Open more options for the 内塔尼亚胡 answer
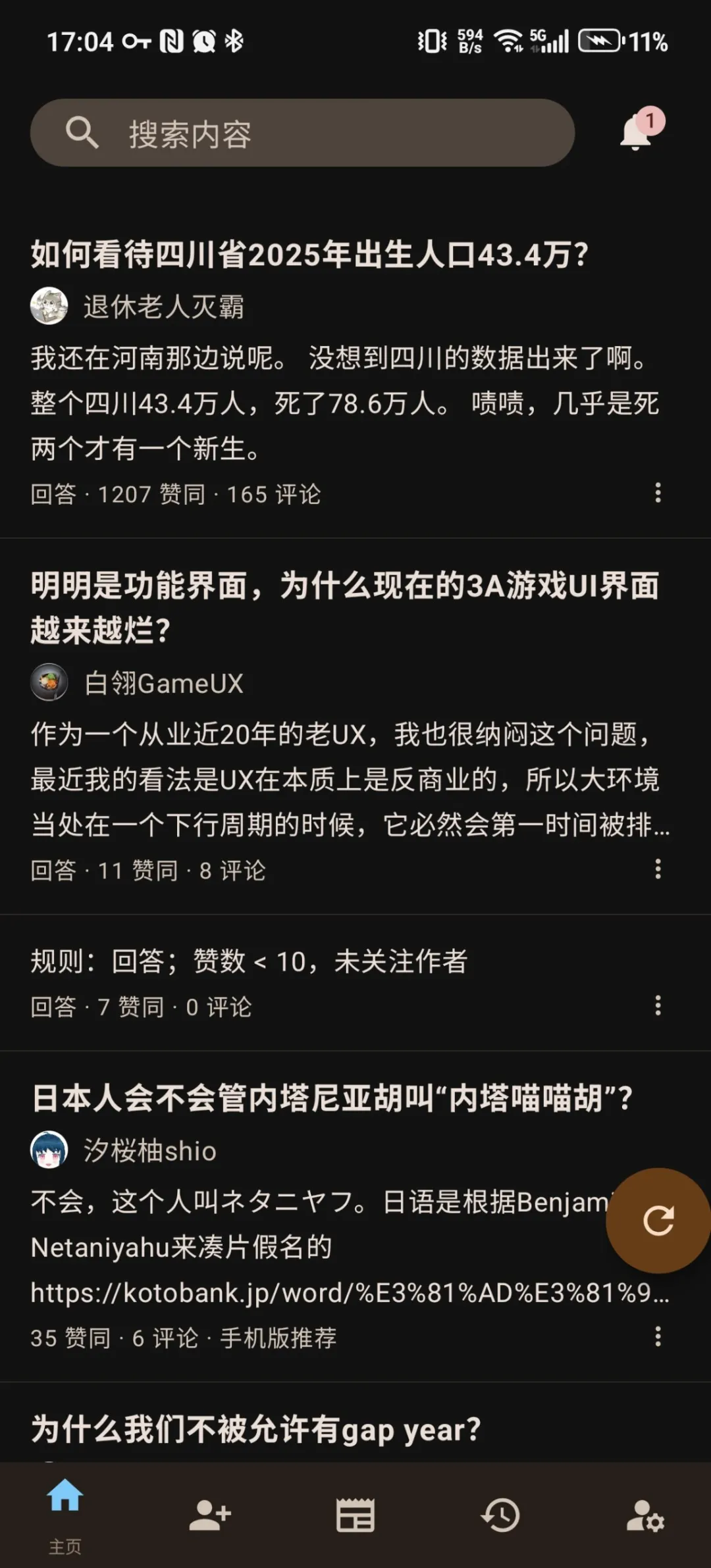This screenshot has width=711, height=1568. pyautogui.click(x=658, y=1336)
